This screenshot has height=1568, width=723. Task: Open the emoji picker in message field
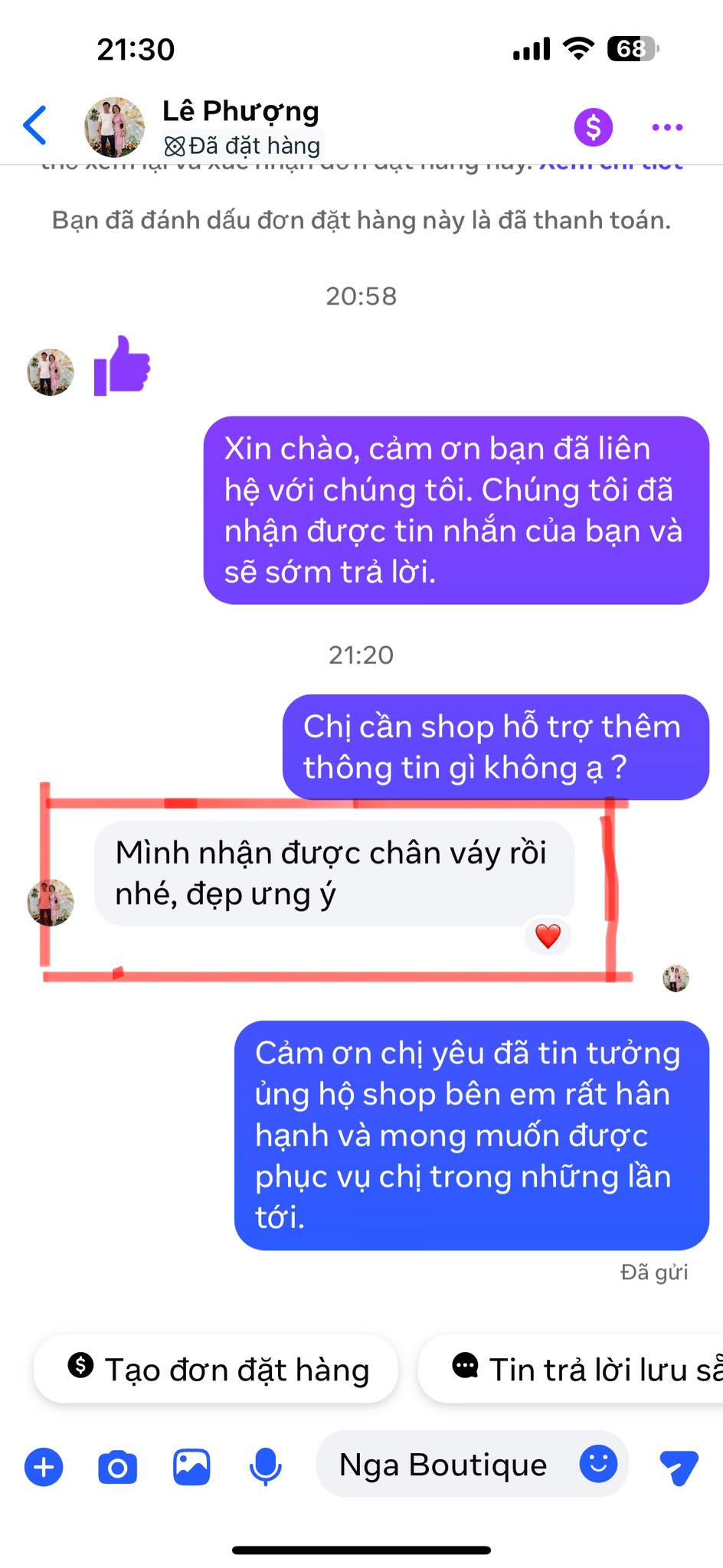click(598, 1464)
